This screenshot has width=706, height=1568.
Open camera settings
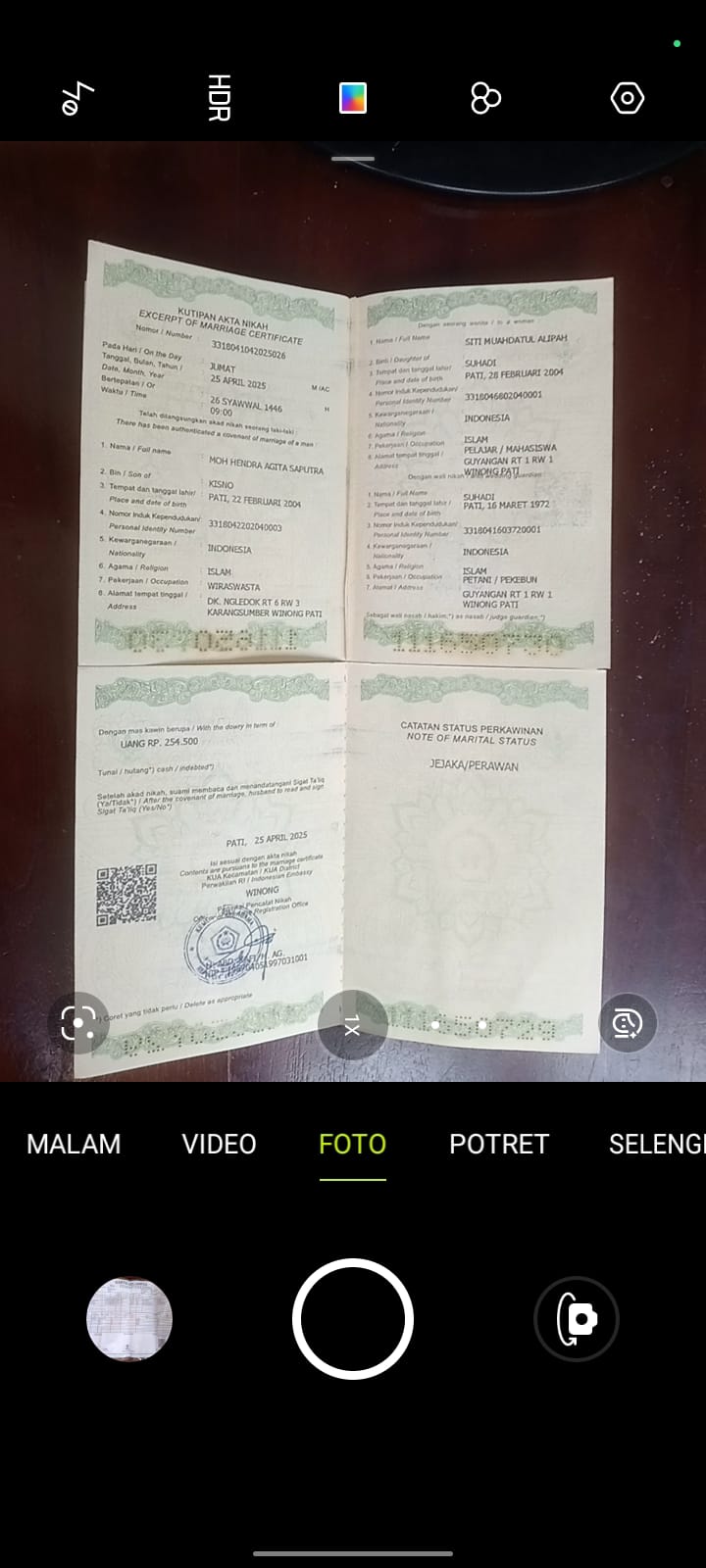pyautogui.click(x=627, y=98)
